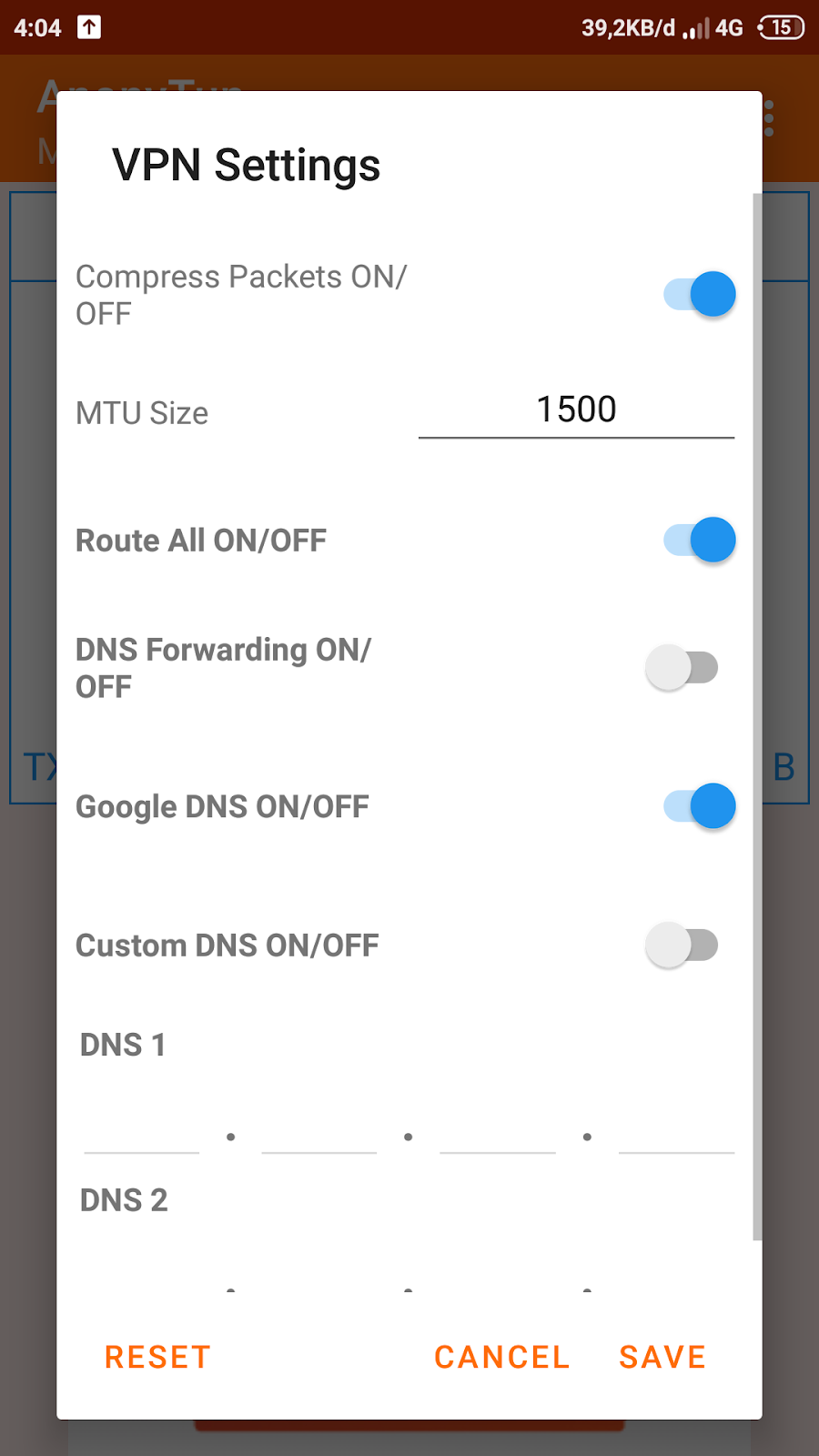Turn off Google DNS switch

[699, 806]
